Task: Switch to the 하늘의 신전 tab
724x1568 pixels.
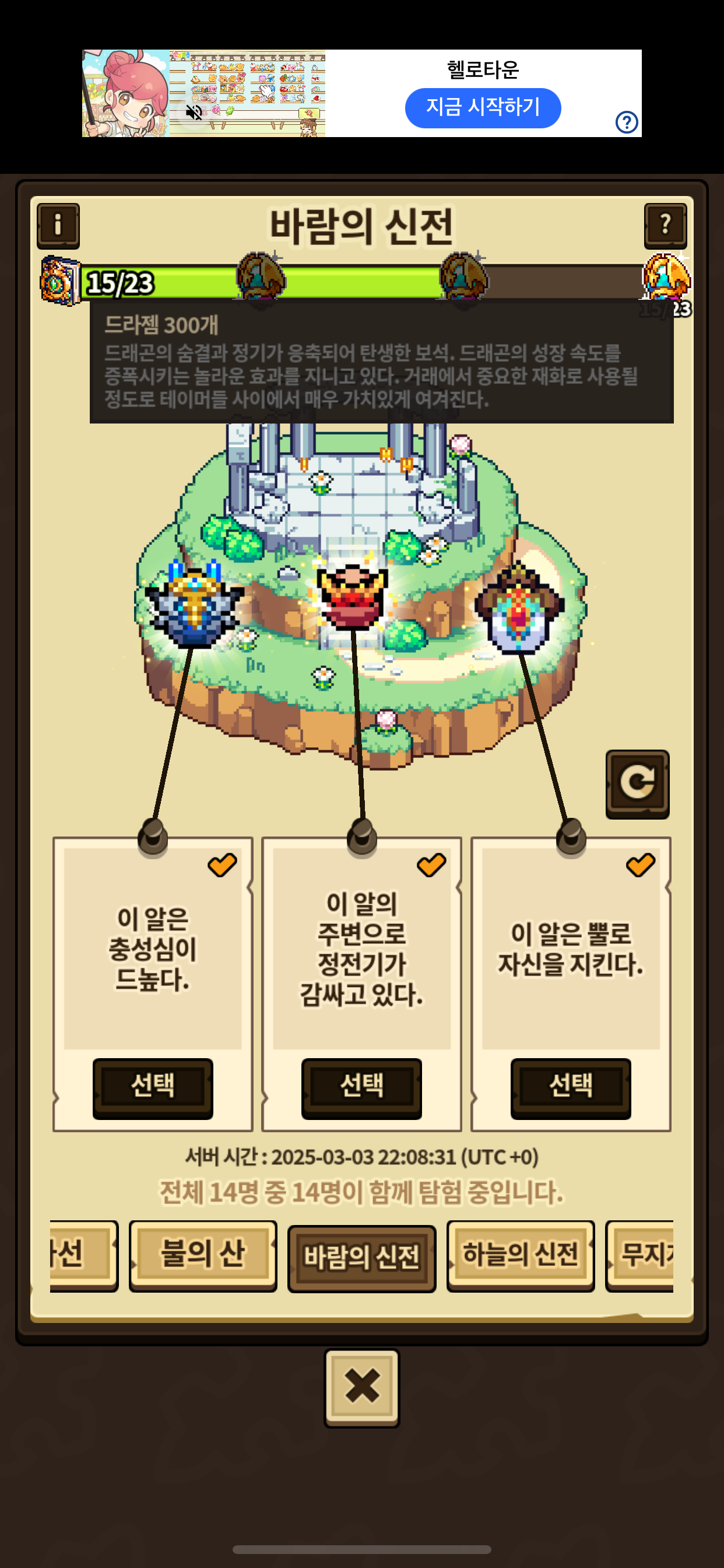Action: (520, 1255)
